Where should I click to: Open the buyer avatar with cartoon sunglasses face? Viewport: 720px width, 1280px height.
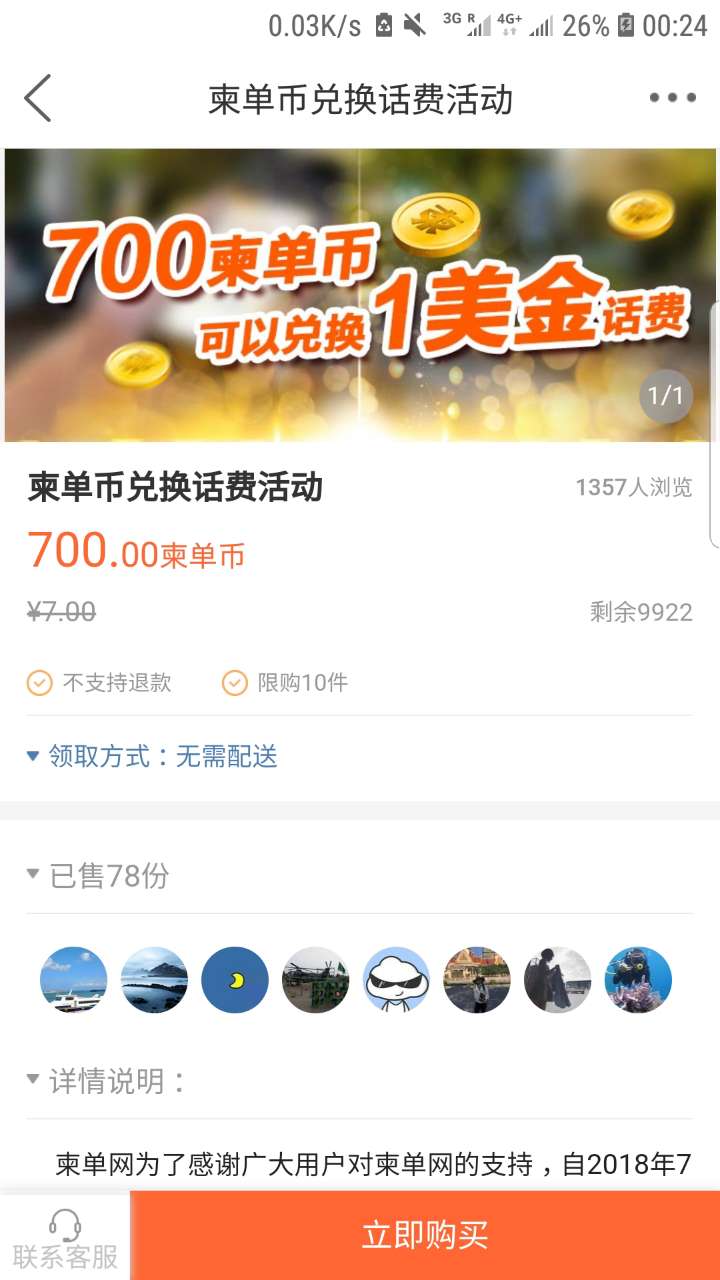(396, 980)
